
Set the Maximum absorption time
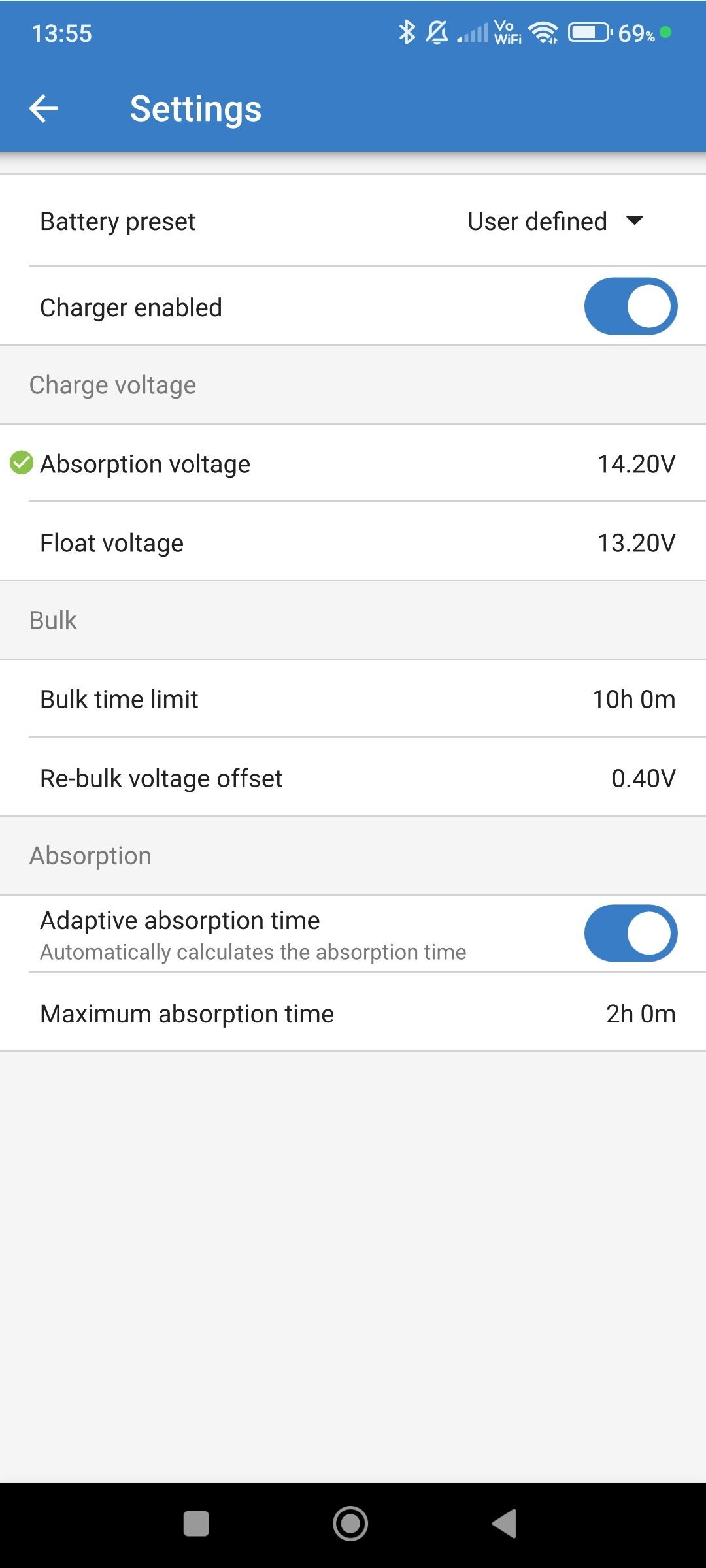point(353,1013)
